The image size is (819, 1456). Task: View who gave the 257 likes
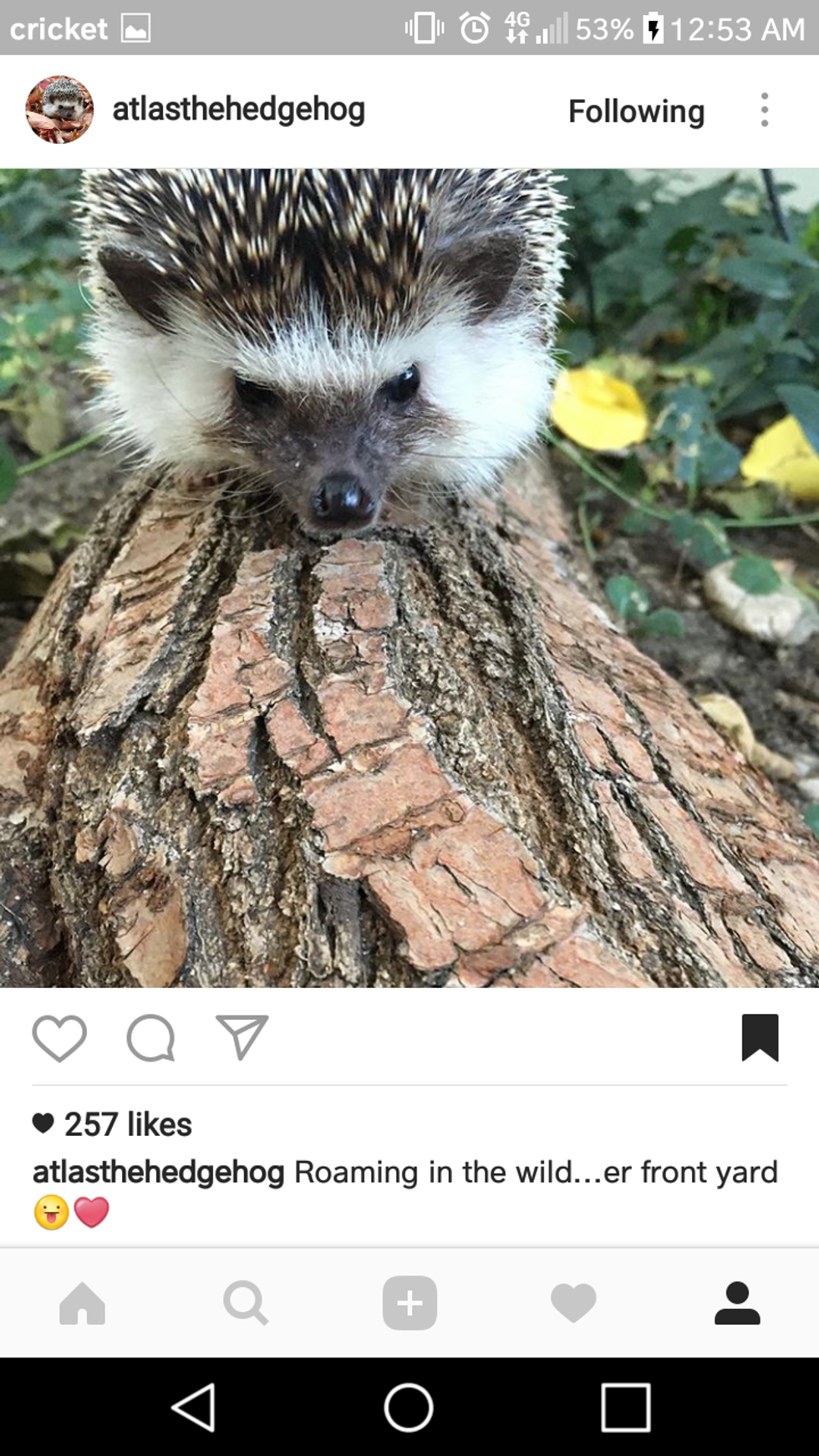(128, 1125)
